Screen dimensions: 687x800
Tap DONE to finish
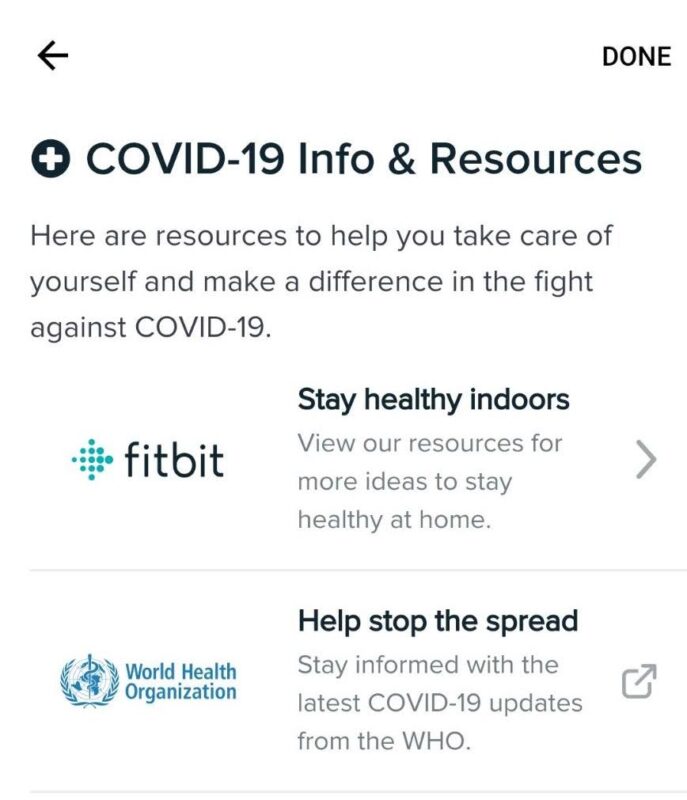[636, 57]
